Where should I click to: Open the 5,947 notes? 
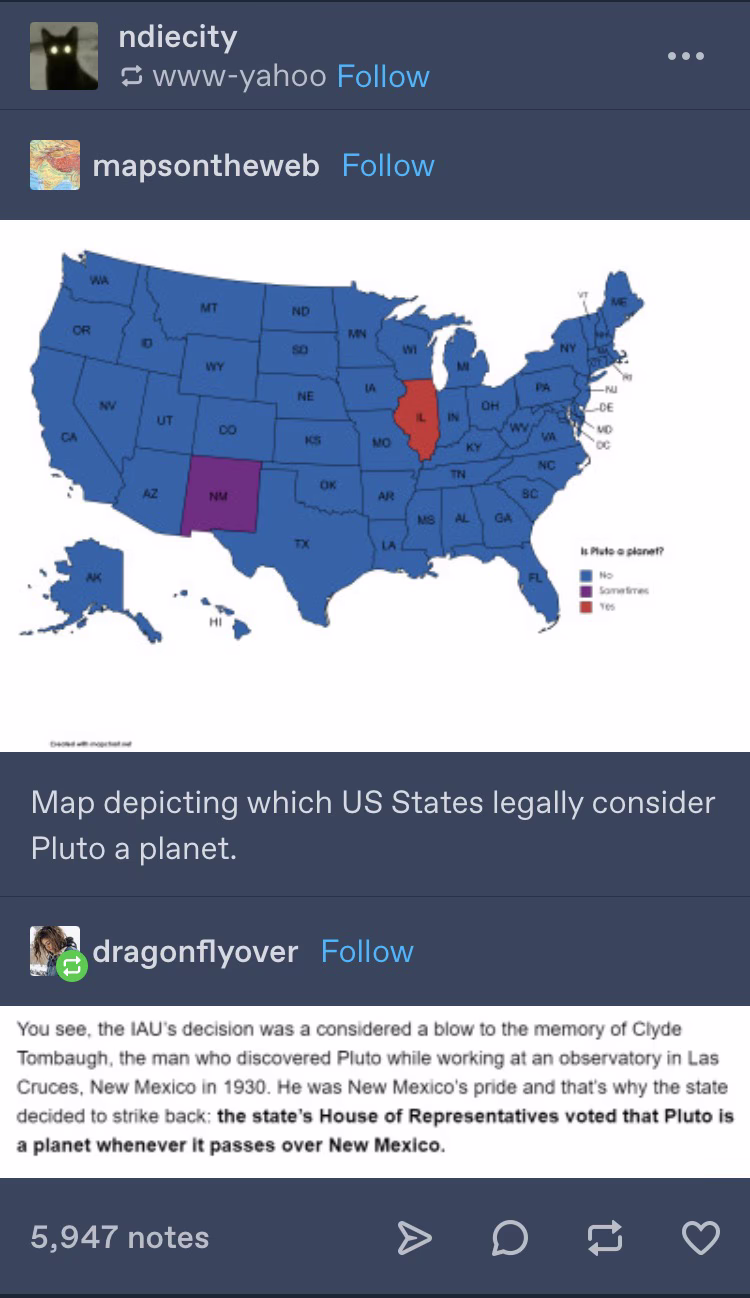pos(120,1237)
